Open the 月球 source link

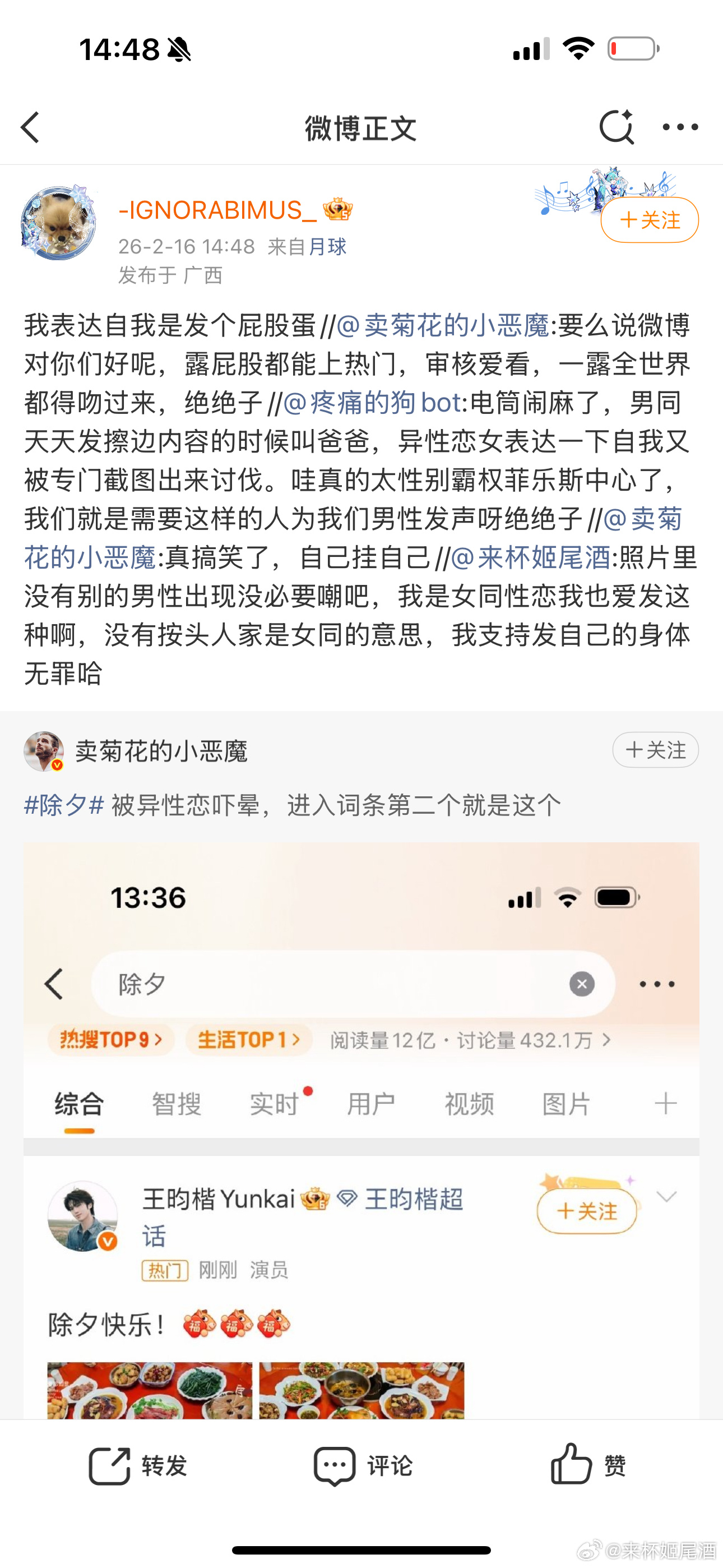click(x=327, y=247)
